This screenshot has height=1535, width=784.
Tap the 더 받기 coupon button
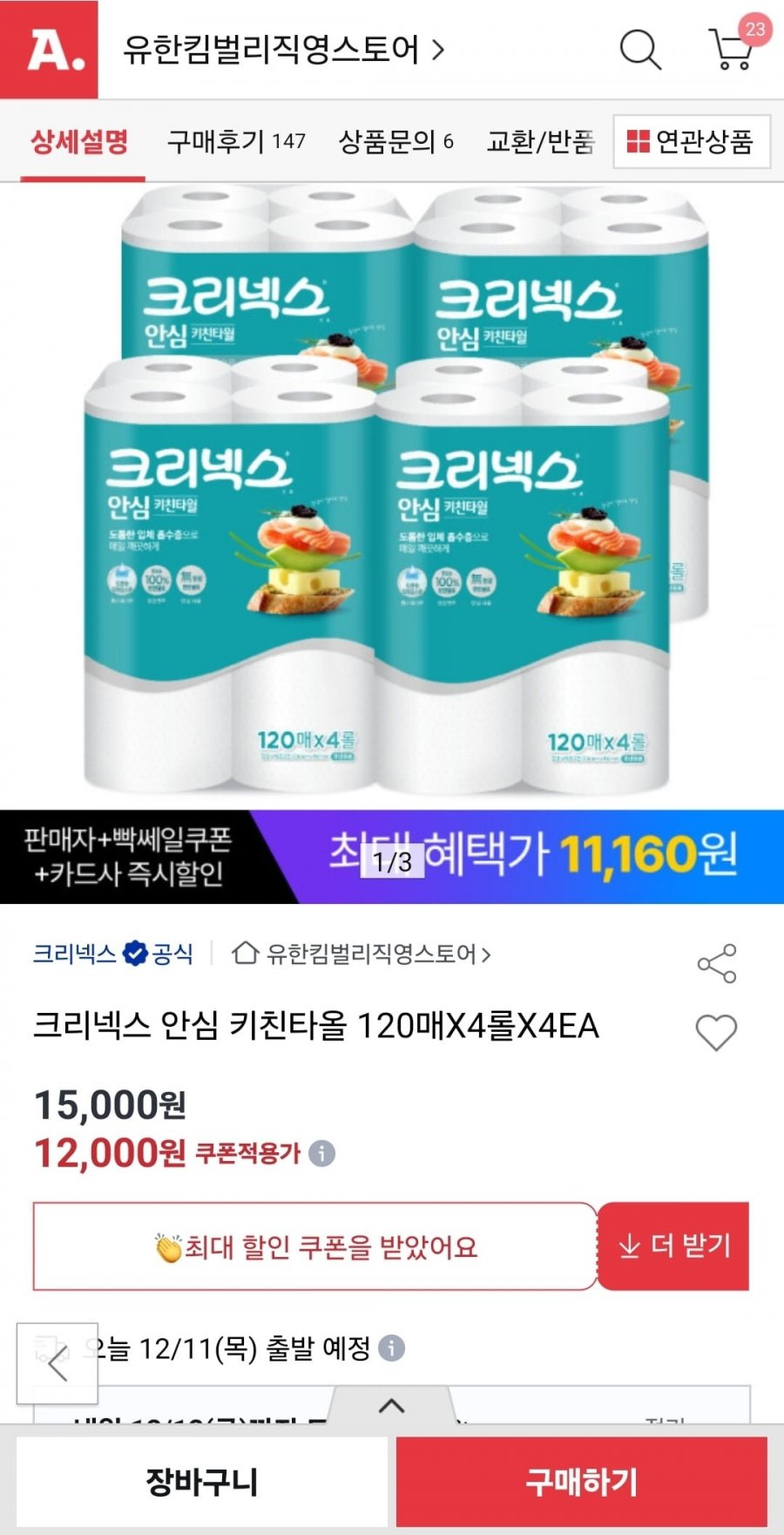(673, 1246)
